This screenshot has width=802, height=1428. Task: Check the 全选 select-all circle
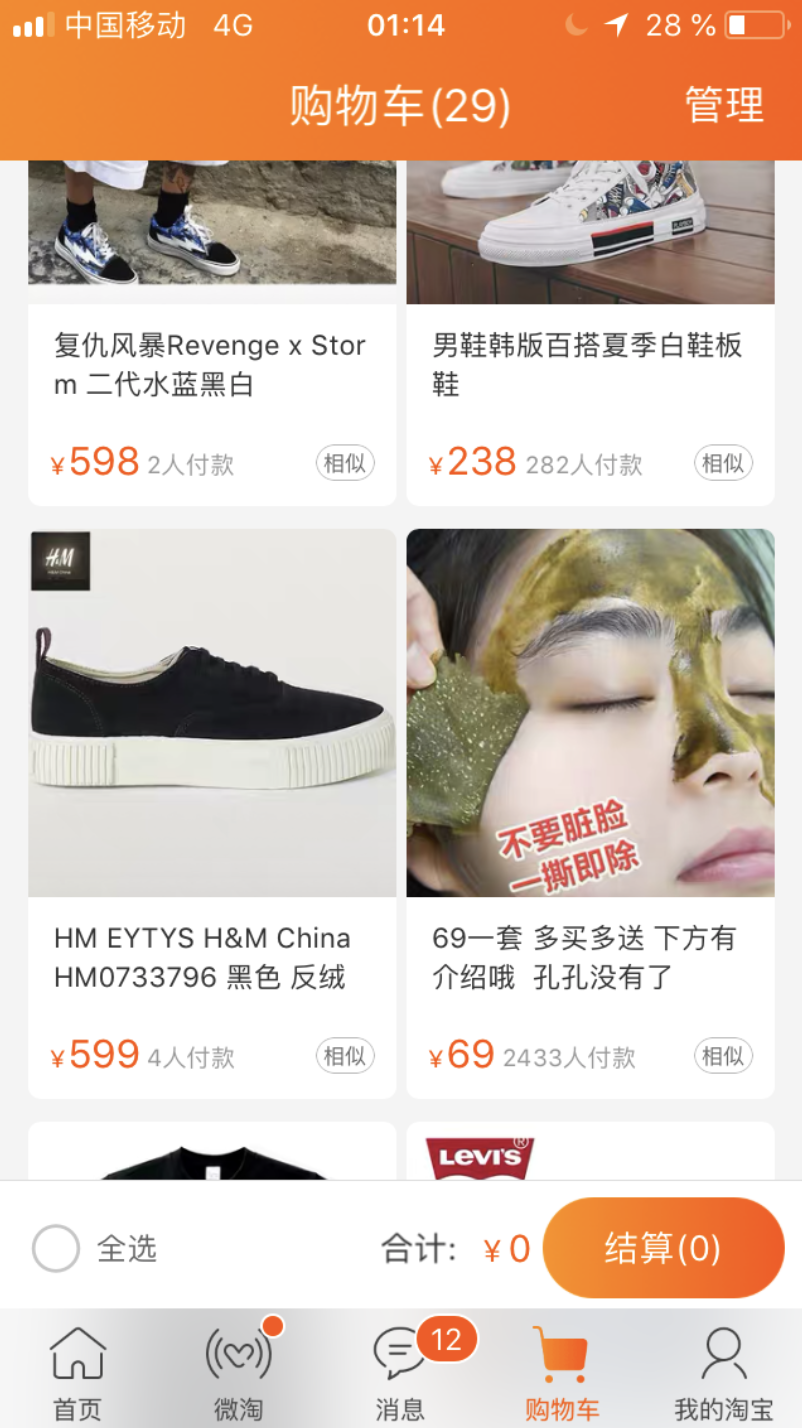[56, 1248]
